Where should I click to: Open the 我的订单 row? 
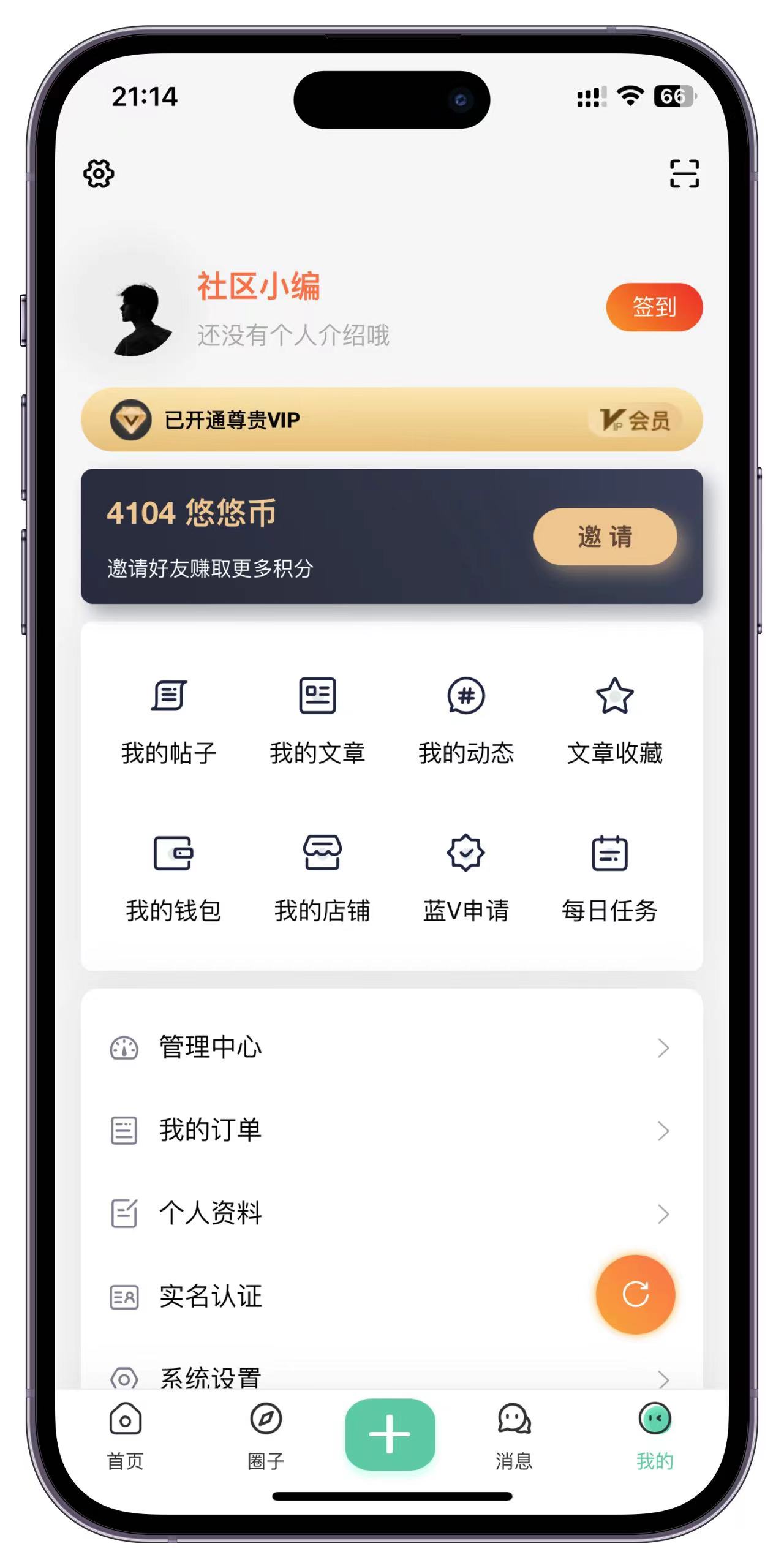[x=391, y=1130]
